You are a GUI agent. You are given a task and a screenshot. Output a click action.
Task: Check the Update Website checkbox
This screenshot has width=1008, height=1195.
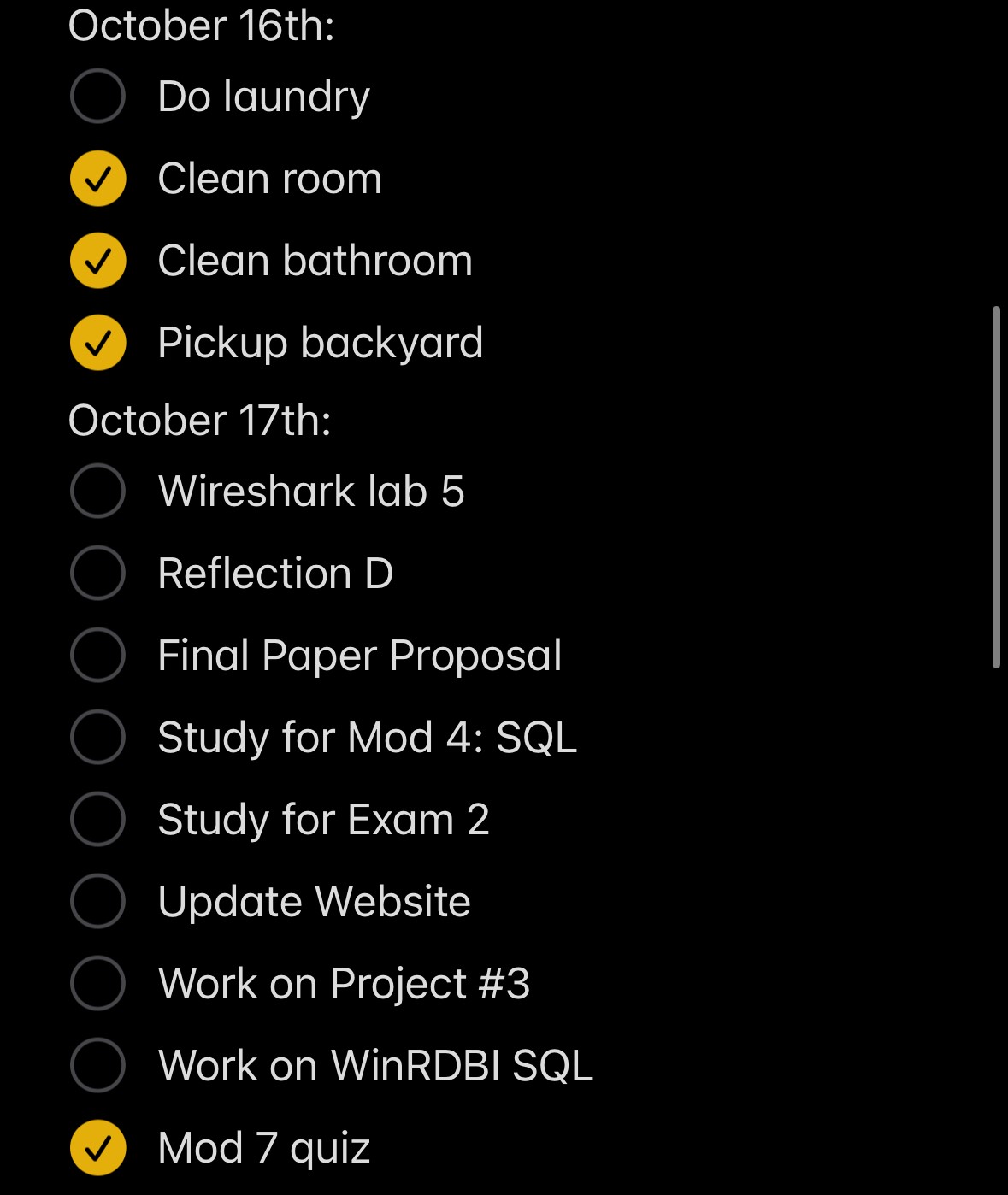point(98,901)
